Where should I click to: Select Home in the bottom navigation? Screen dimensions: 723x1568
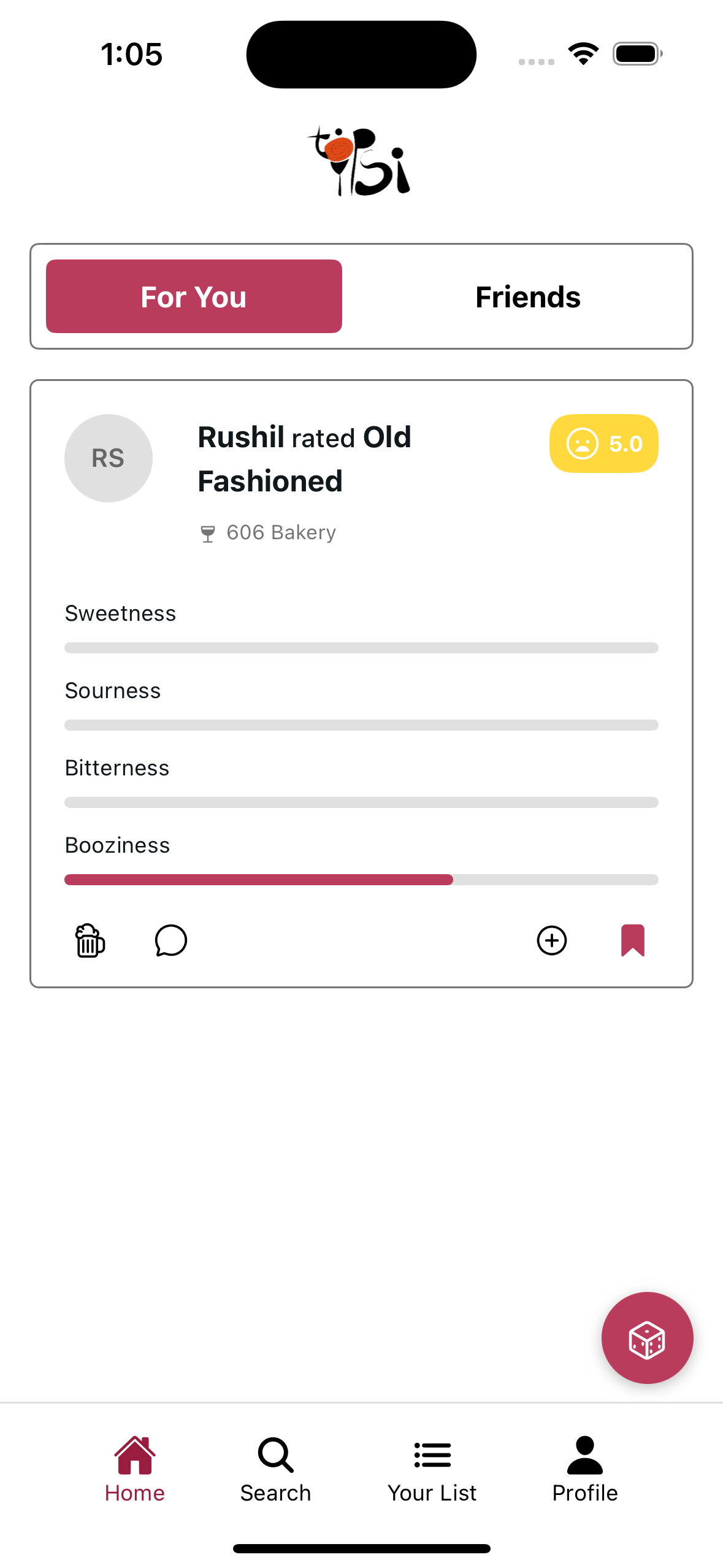pos(134,1472)
